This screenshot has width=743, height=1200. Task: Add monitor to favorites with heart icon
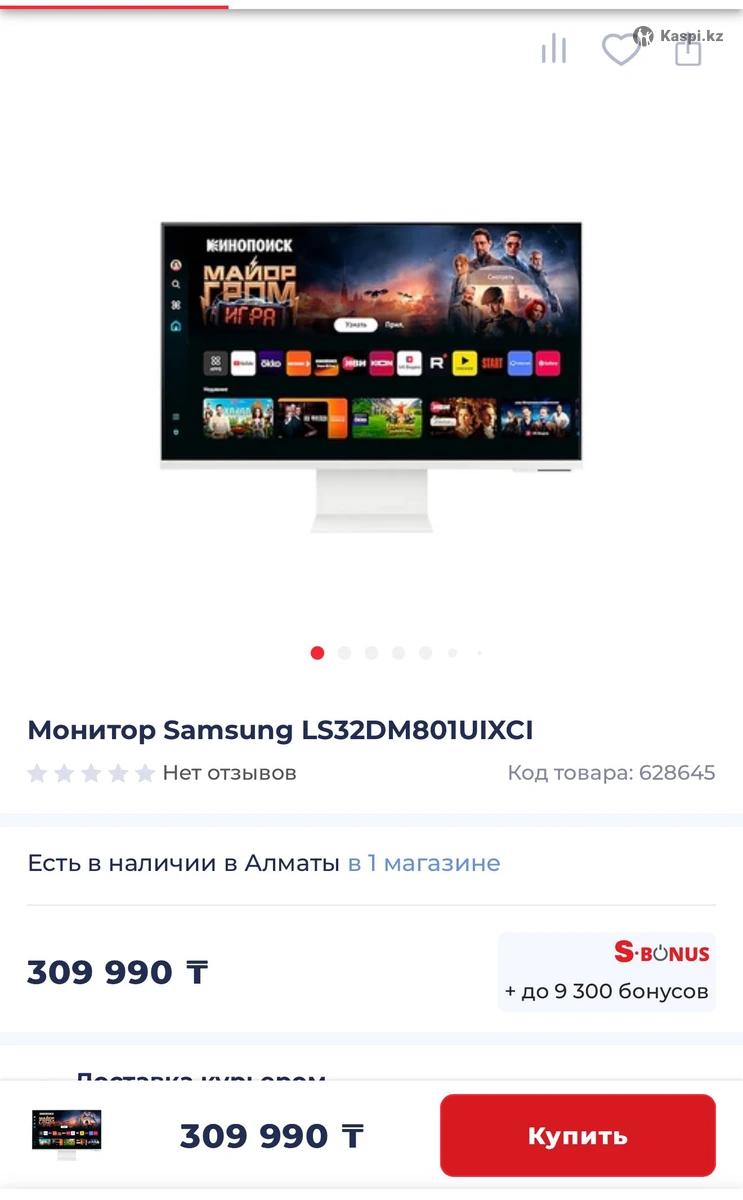[x=620, y=49]
